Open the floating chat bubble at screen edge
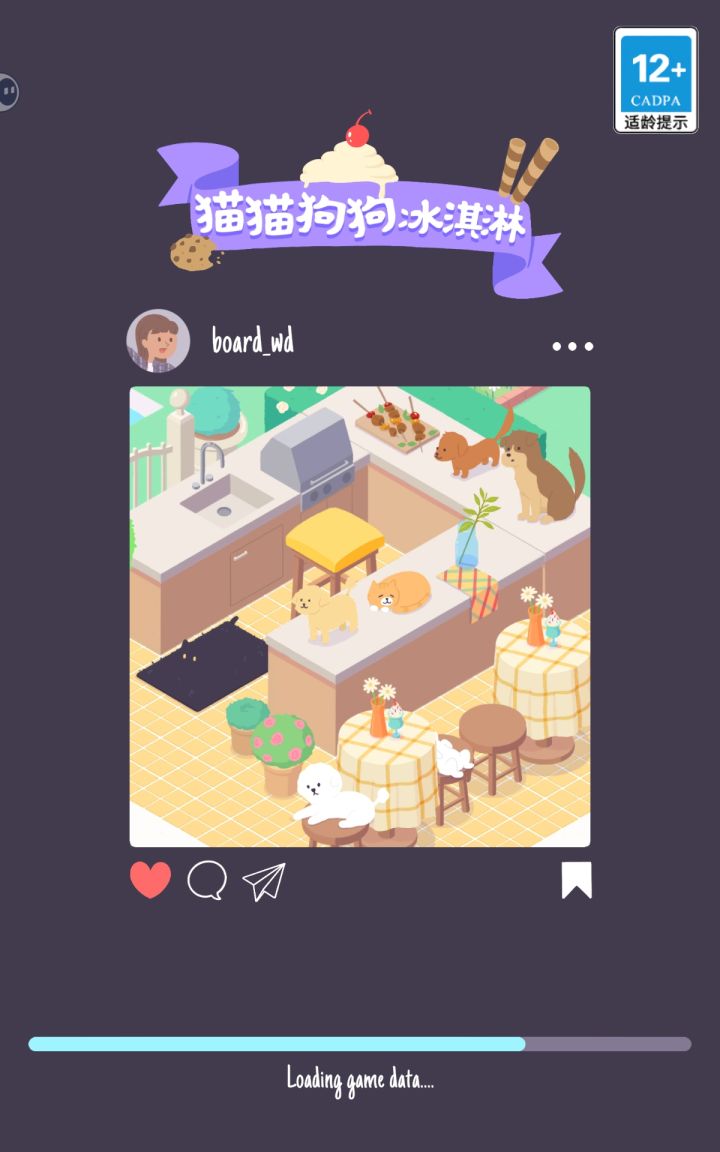720x1152 pixels. 10,90
